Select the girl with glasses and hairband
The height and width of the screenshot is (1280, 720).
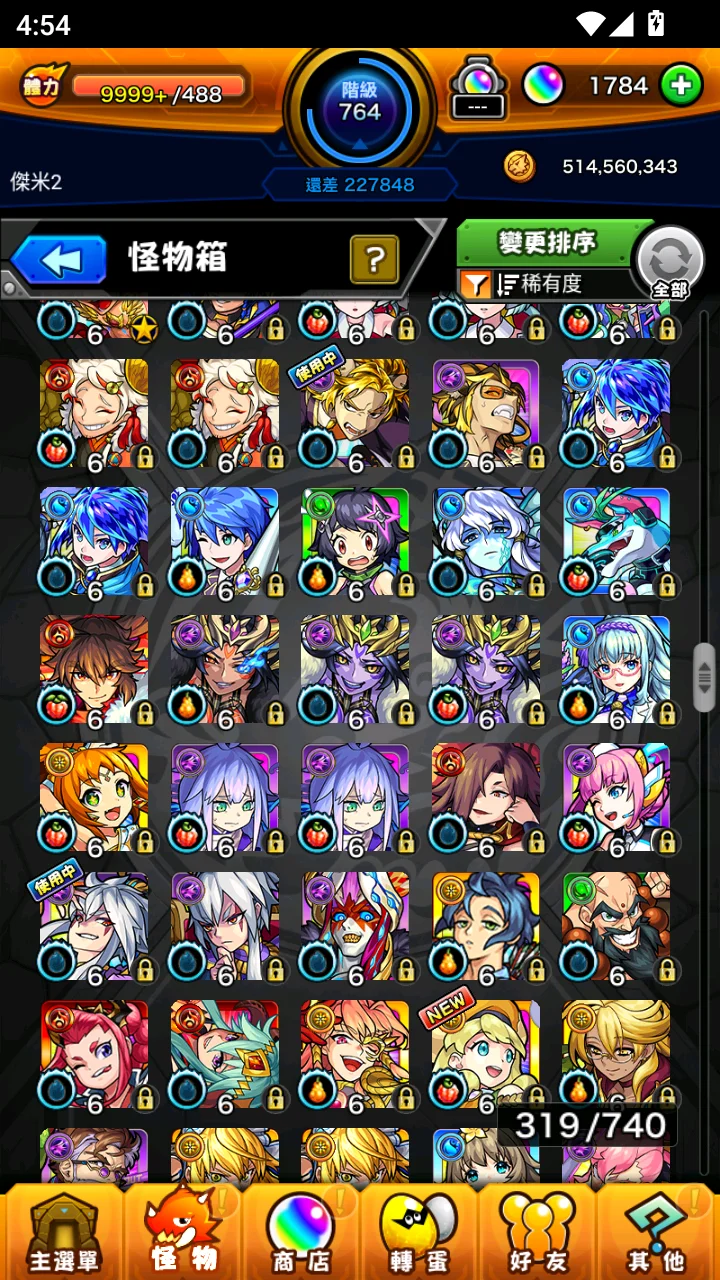(x=616, y=670)
